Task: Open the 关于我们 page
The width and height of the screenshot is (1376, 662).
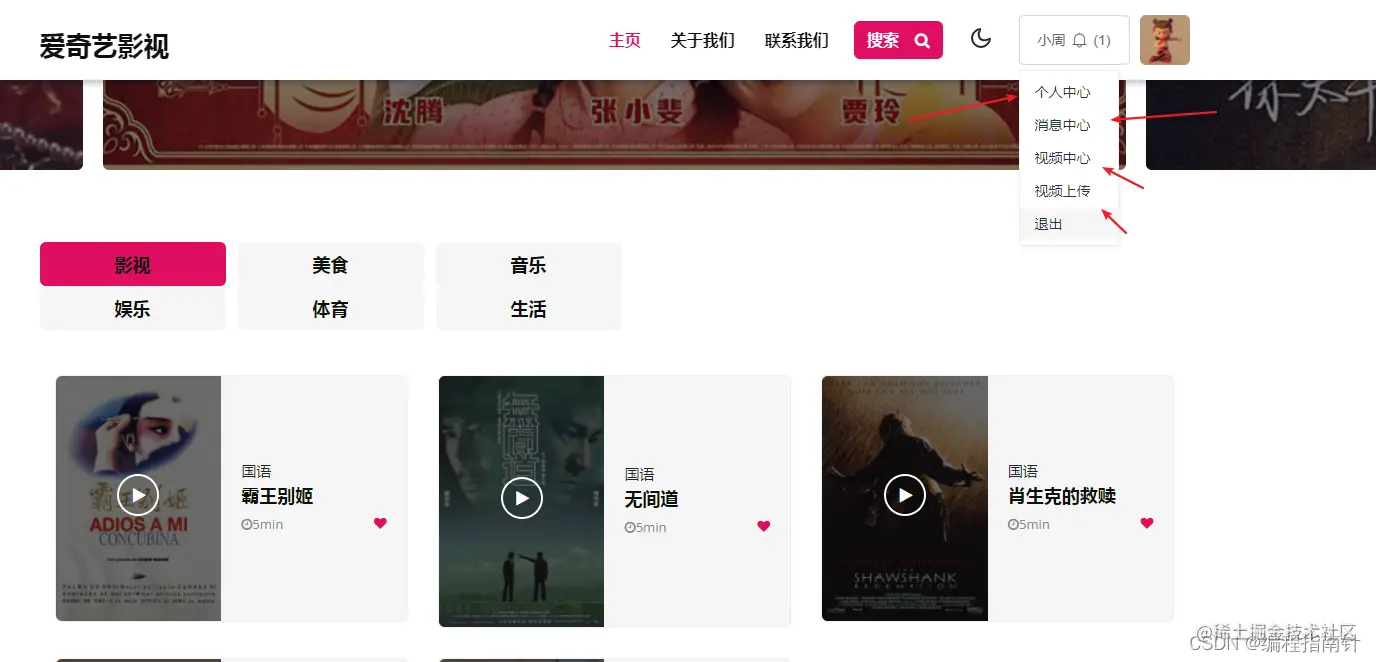Action: [x=702, y=40]
